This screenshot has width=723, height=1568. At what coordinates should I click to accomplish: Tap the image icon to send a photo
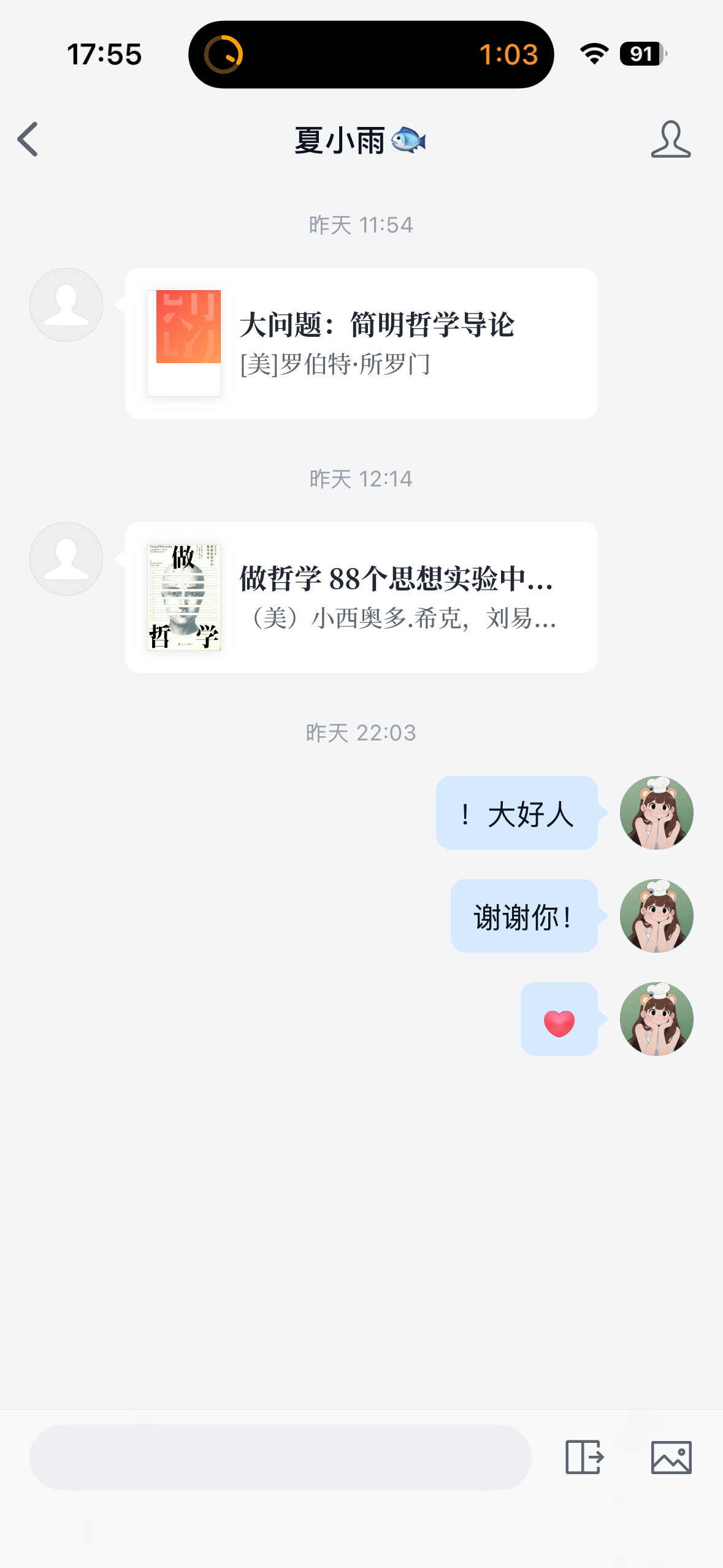tap(671, 1457)
